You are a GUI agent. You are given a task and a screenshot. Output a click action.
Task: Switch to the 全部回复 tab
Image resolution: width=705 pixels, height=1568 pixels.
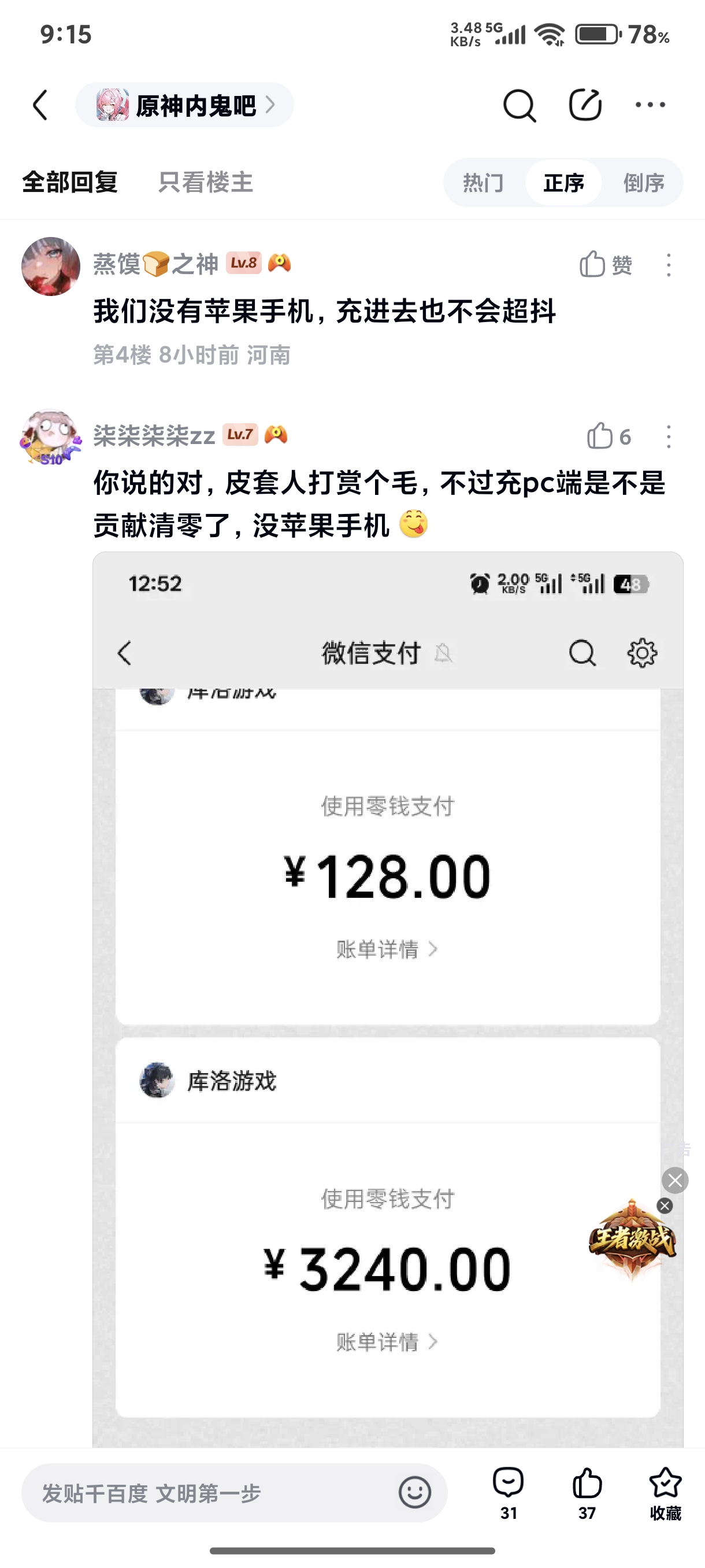[x=70, y=182]
